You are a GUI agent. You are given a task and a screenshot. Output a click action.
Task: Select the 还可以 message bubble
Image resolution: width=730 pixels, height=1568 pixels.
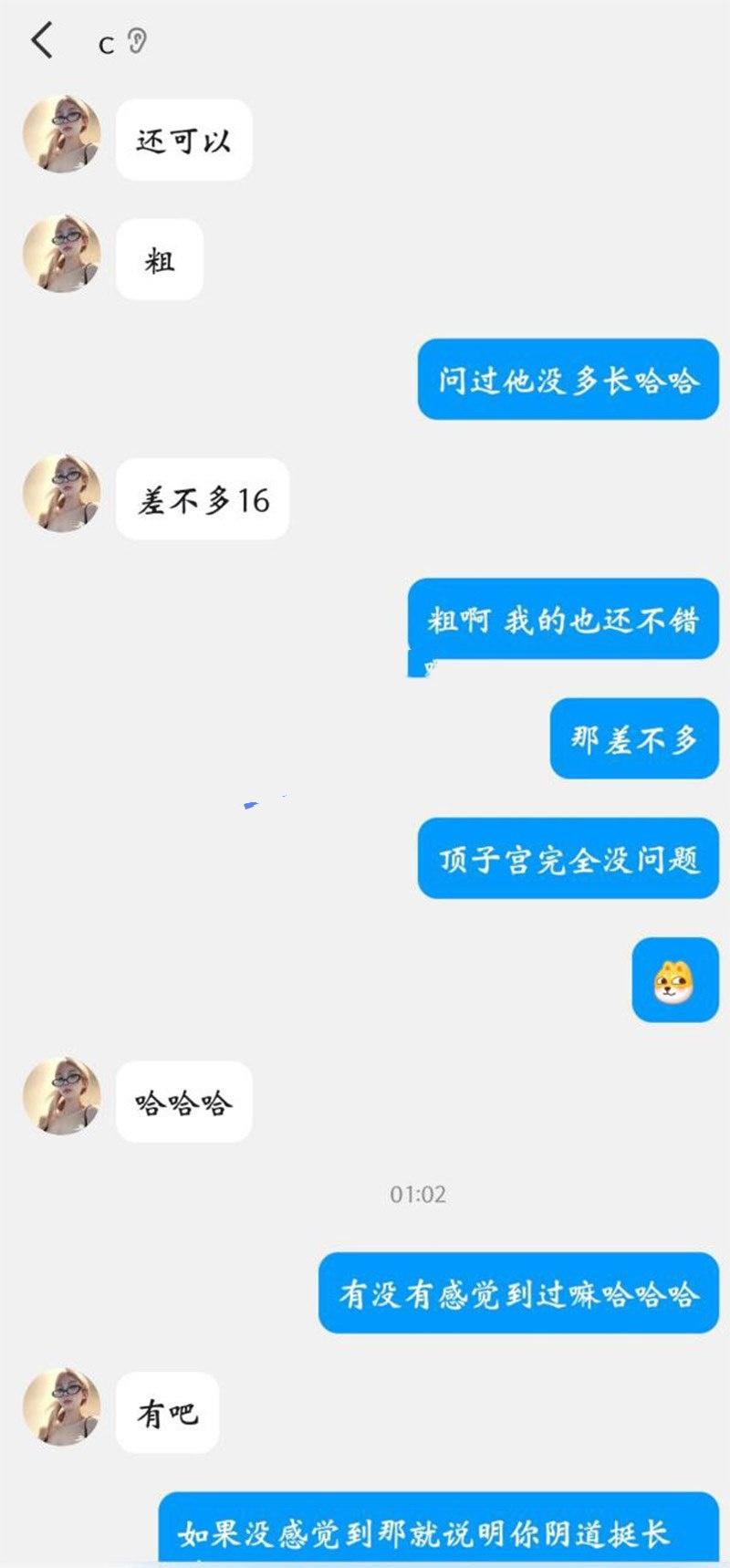click(182, 139)
